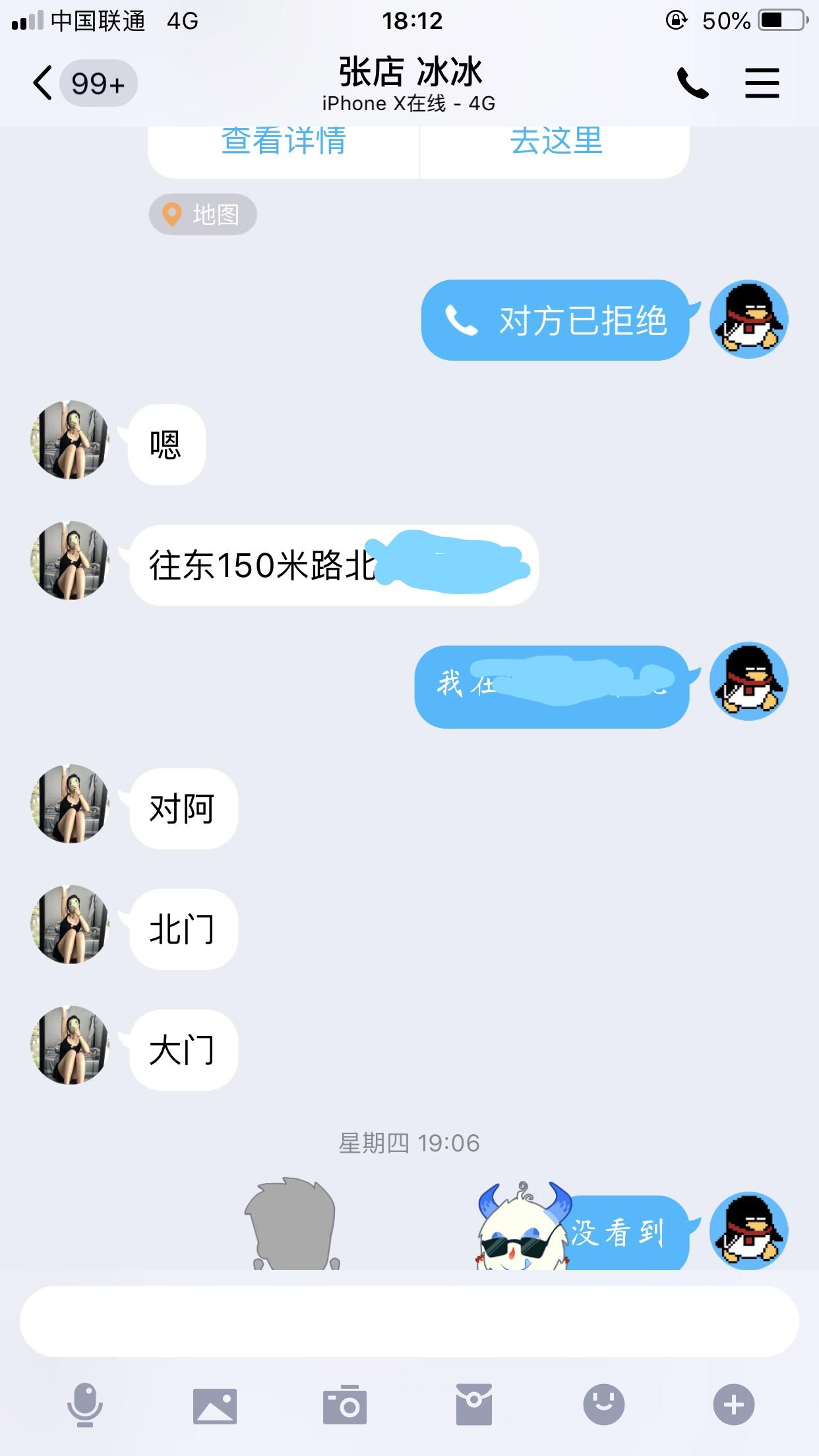Image resolution: width=819 pixels, height=1456 pixels.
Task: Open more options with the plus icon
Action: pyautogui.click(x=733, y=1405)
